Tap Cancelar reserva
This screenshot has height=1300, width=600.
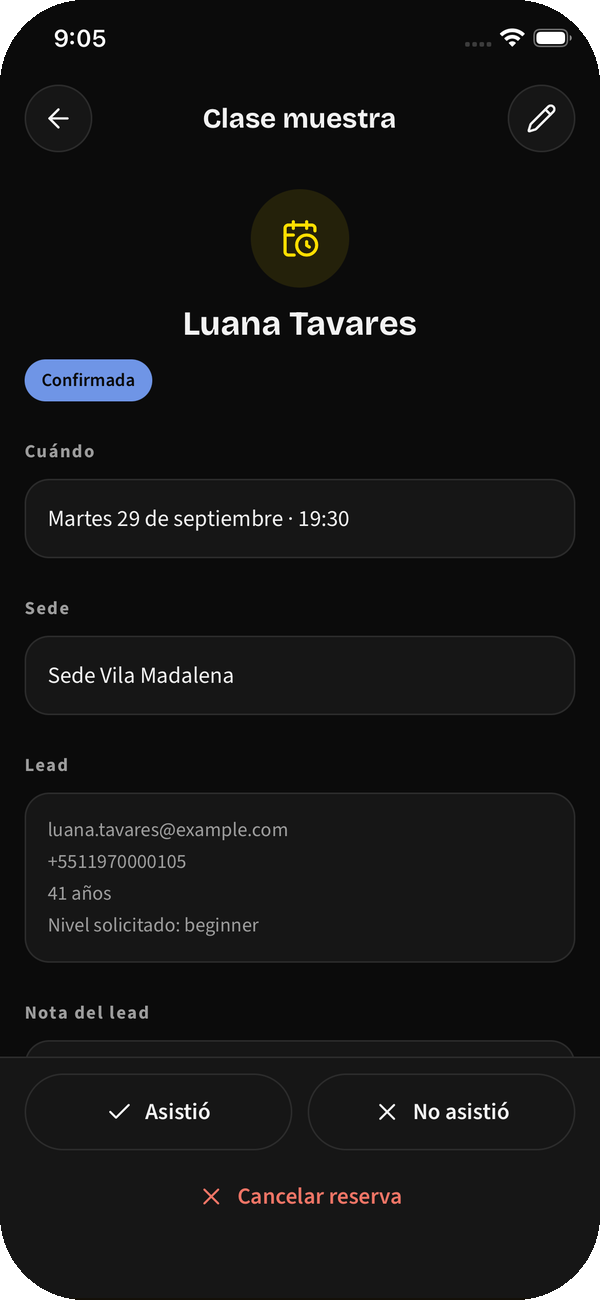point(300,1196)
